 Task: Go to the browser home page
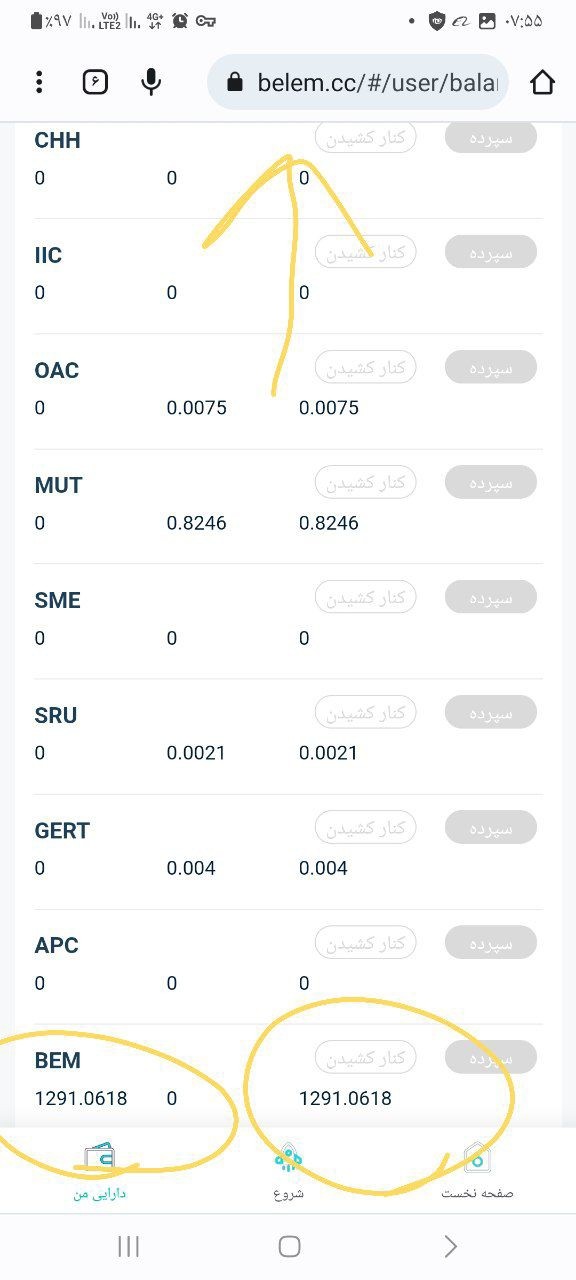coord(542,82)
